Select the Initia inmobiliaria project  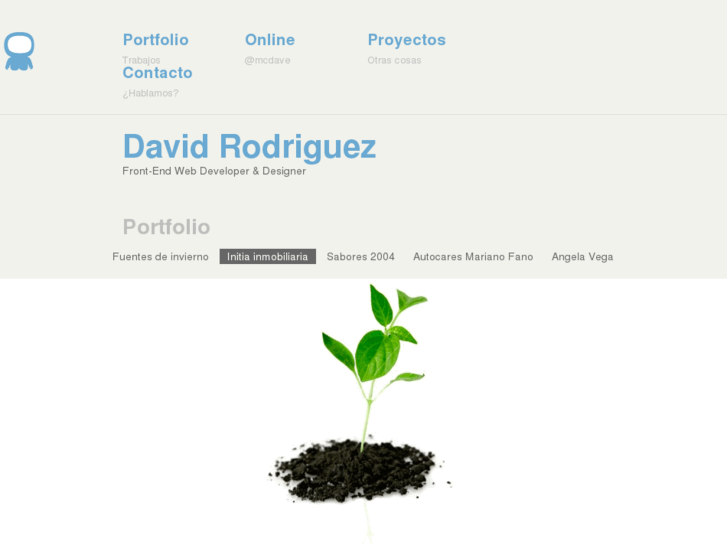coord(267,257)
